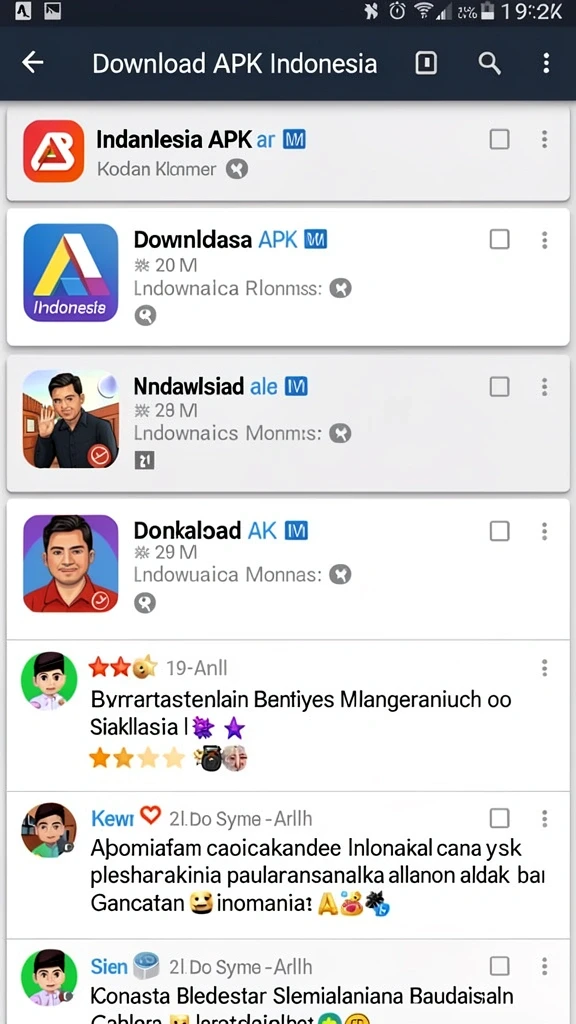Screen dimensions: 576x1024
Task: Tick the checkbox for Nndawlsiad
Action: point(500,387)
